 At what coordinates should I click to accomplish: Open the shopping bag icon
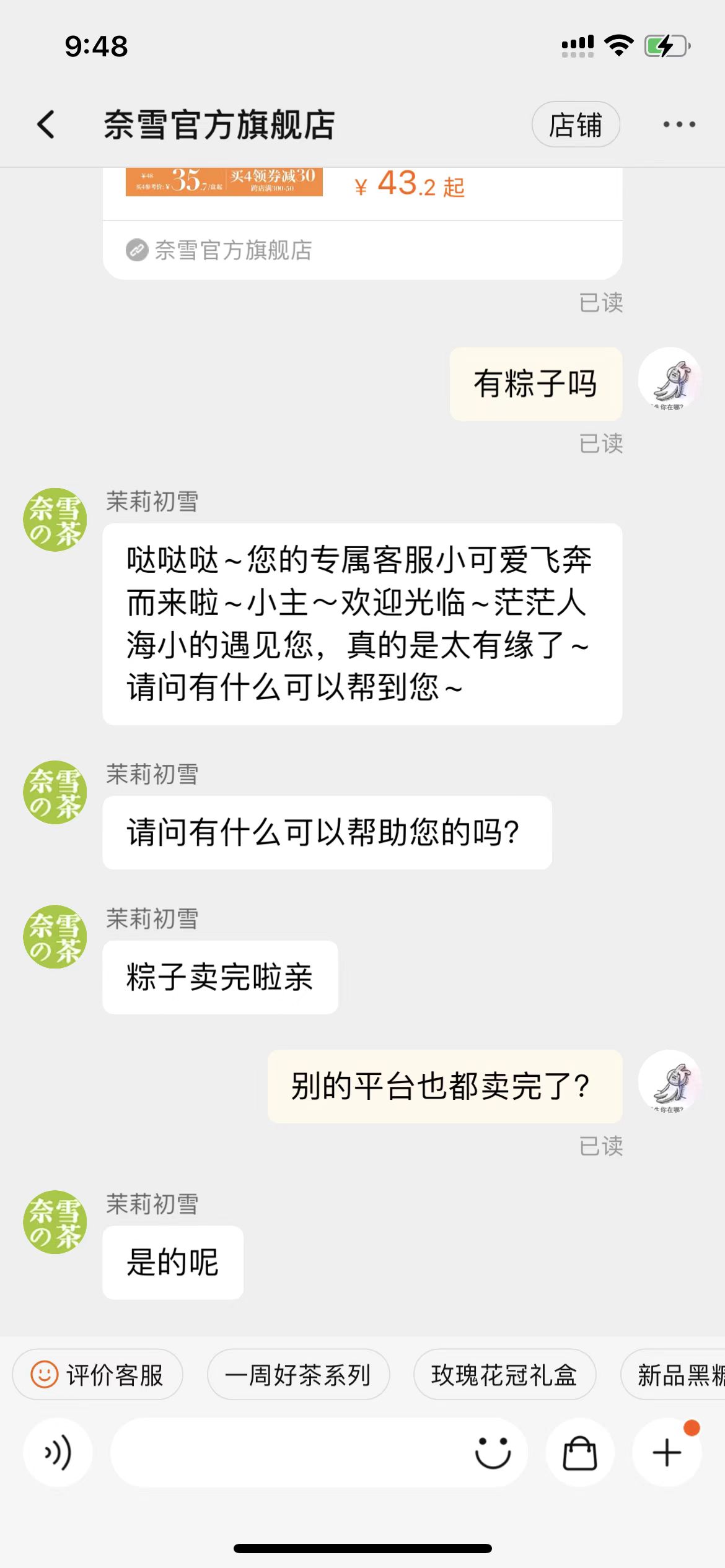click(579, 1452)
